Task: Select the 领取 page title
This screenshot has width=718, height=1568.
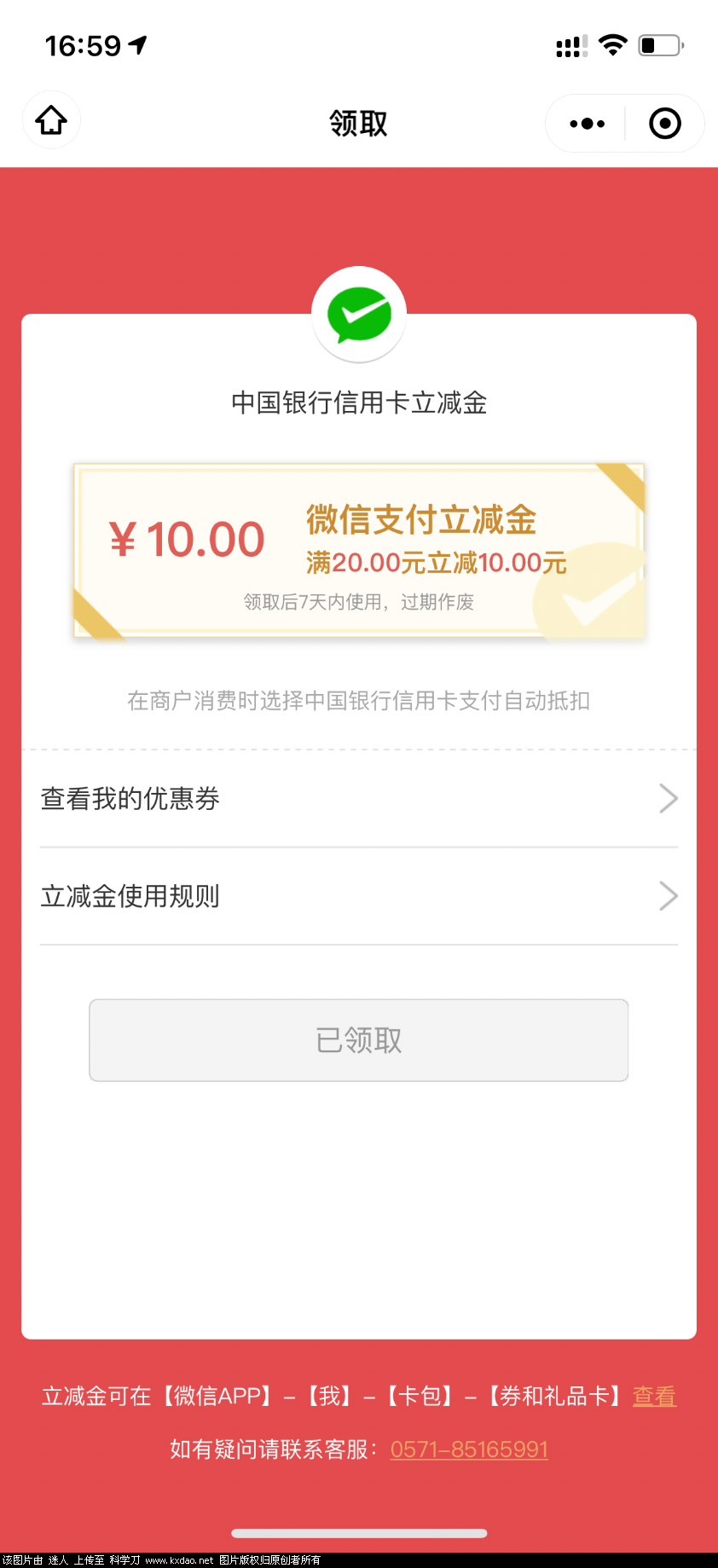Action: 359,123
